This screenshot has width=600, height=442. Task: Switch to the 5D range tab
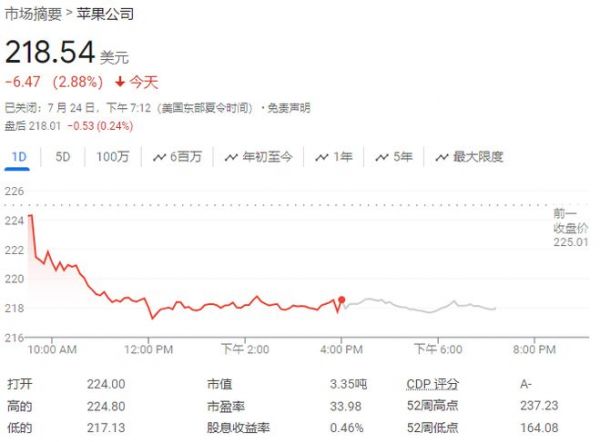click(63, 156)
